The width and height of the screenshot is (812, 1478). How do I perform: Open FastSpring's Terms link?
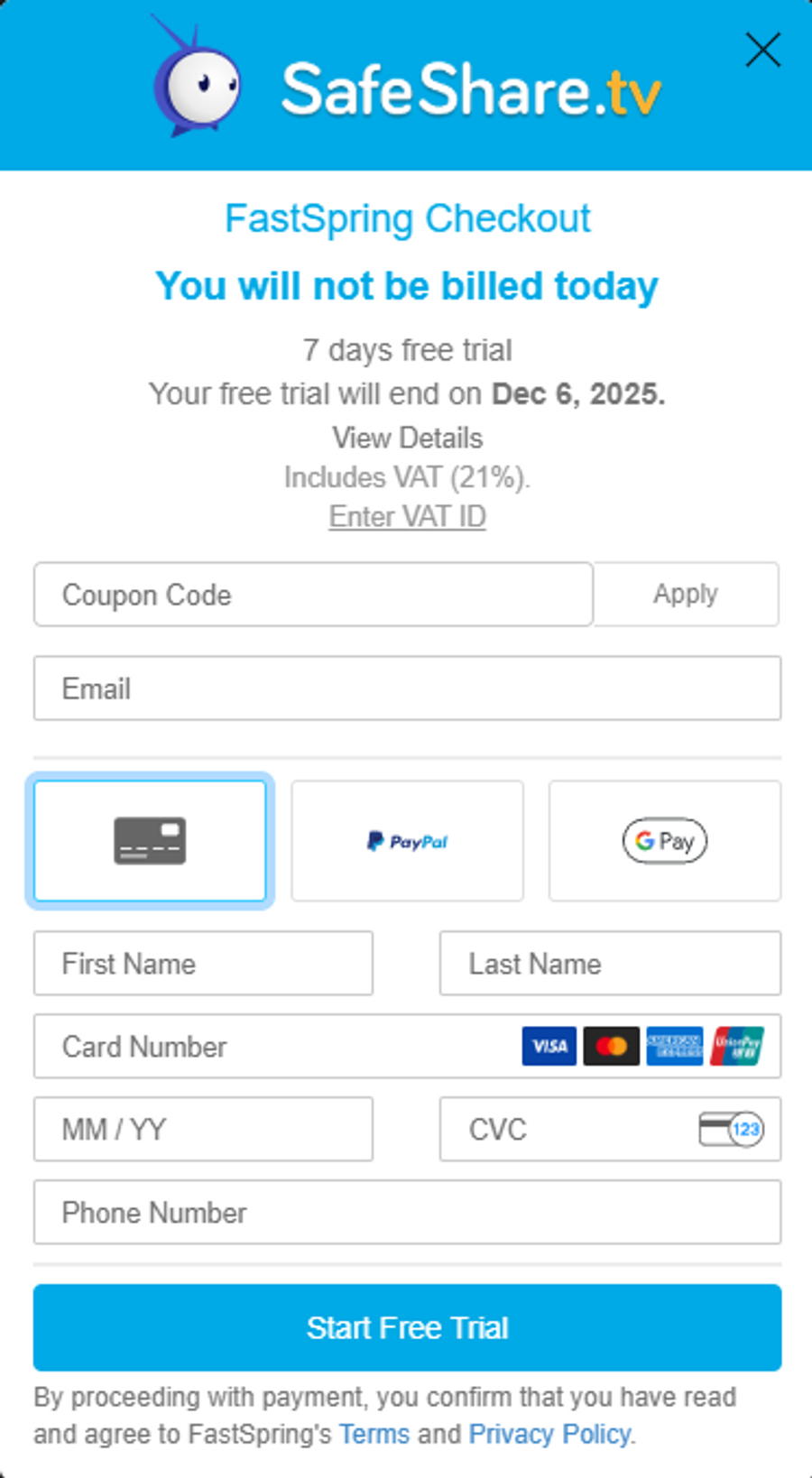tap(374, 1434)
